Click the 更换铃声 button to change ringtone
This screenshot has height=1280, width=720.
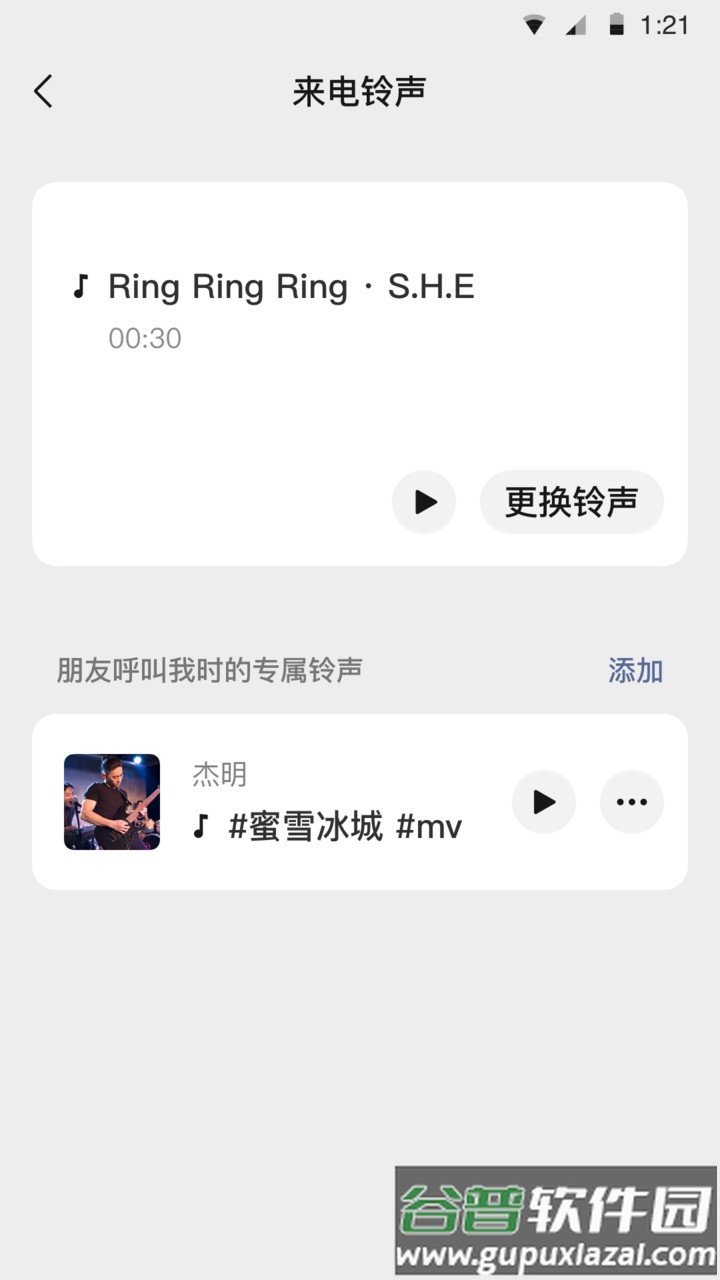(571, 503)
